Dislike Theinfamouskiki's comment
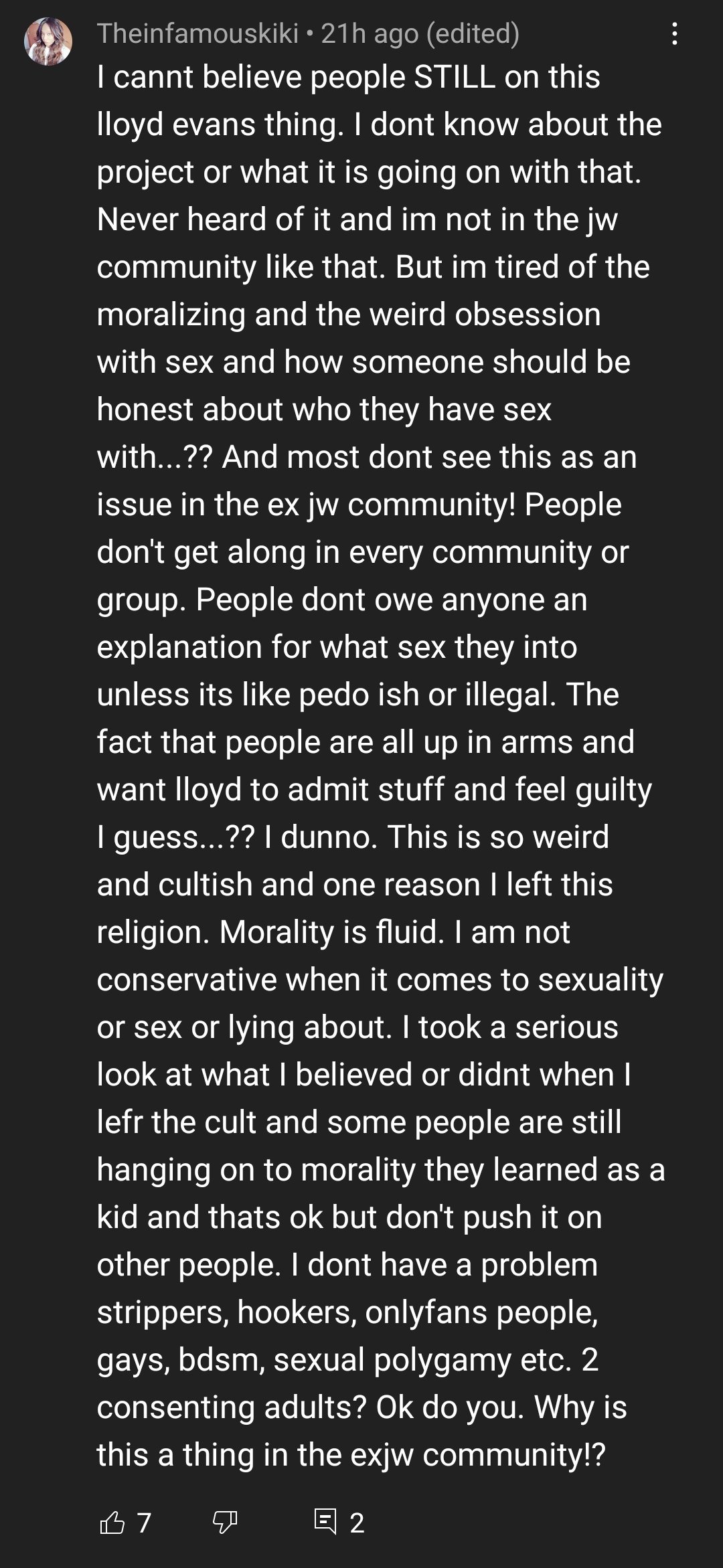Viewport: 723px width, 1568px height. 224,1522
